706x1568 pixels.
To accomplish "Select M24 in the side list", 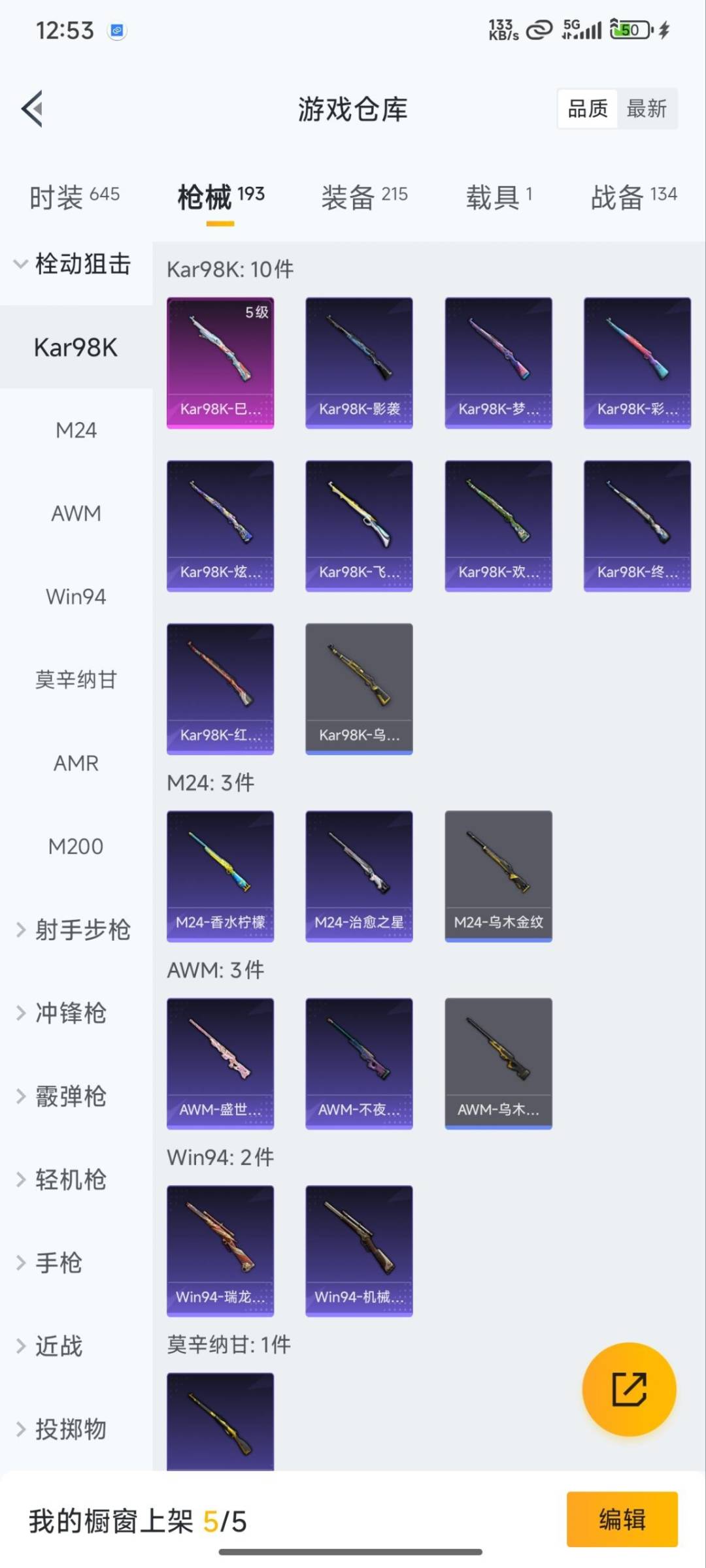I will tap(76, 431).
